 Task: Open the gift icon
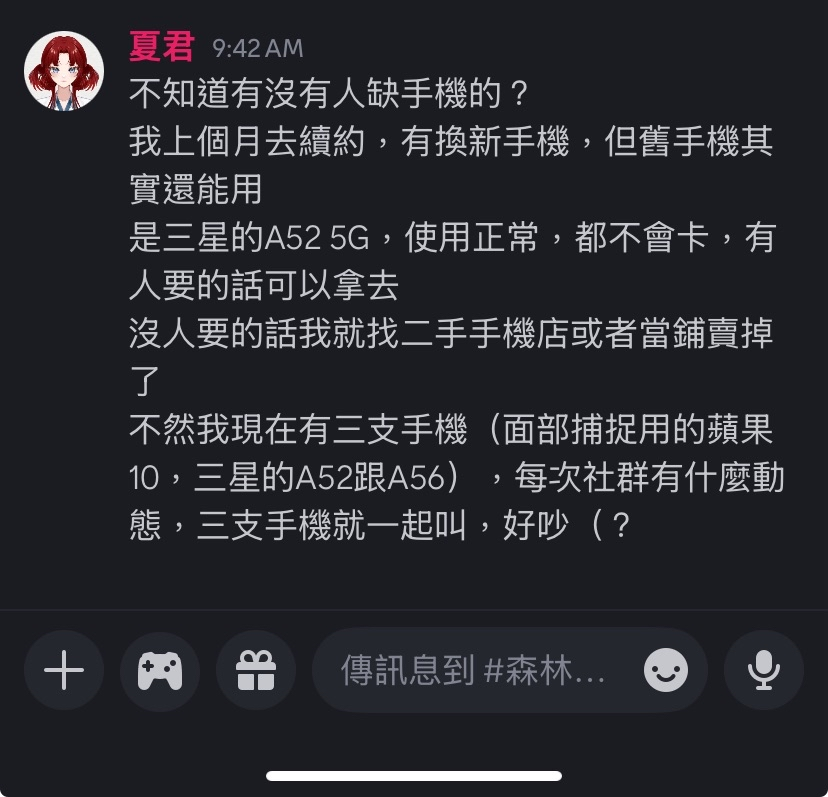point(256,670)
